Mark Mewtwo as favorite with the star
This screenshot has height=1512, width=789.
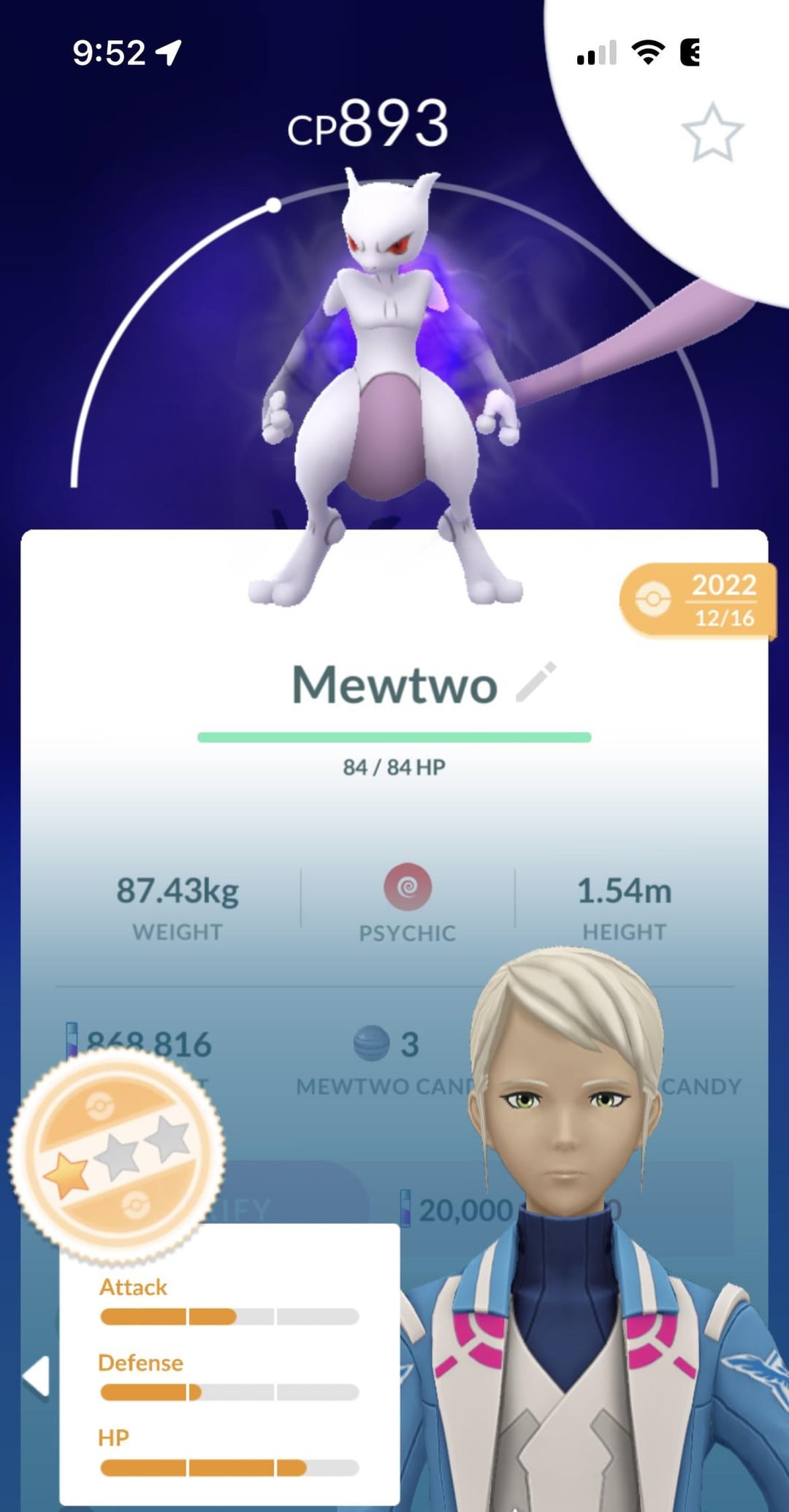(x=712, y=132)
